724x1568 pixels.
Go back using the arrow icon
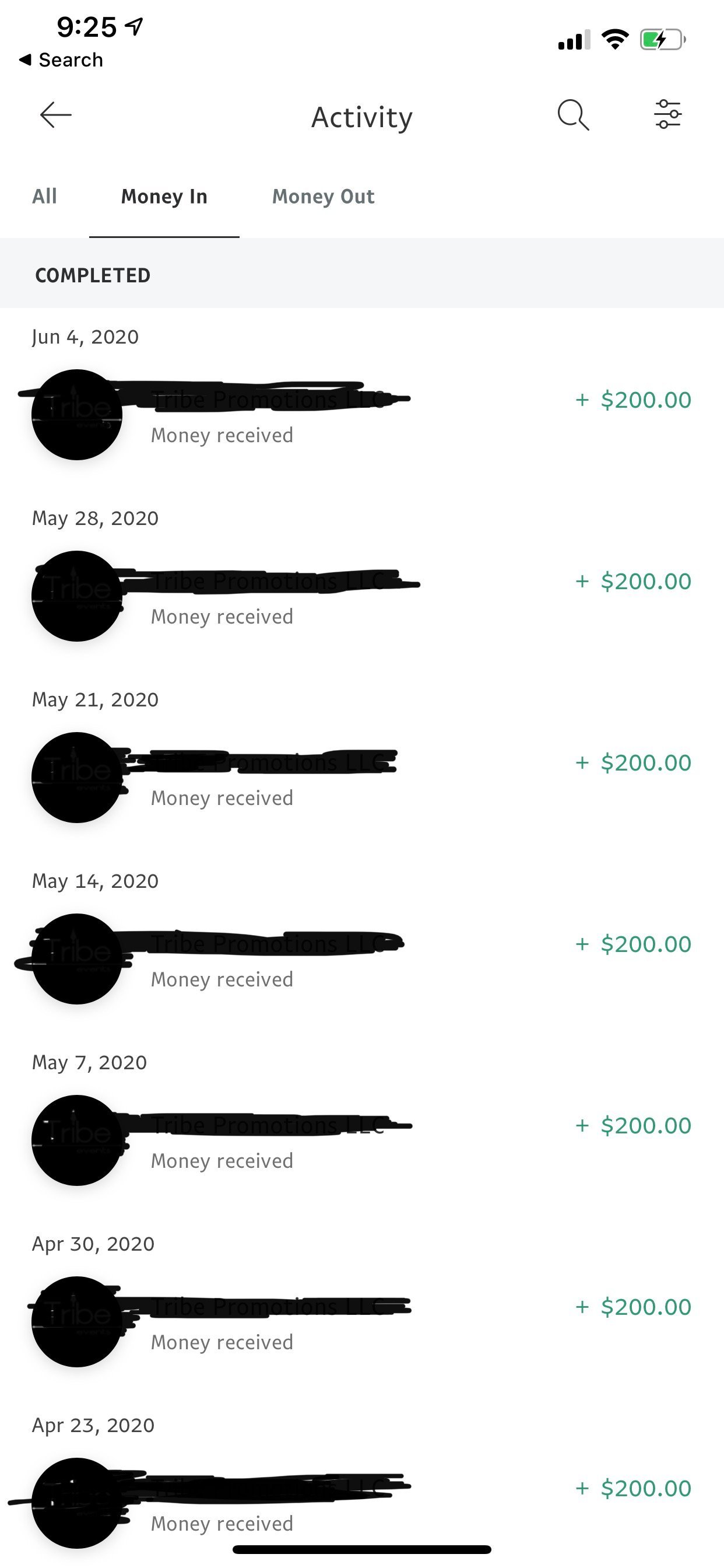[56, 115]
